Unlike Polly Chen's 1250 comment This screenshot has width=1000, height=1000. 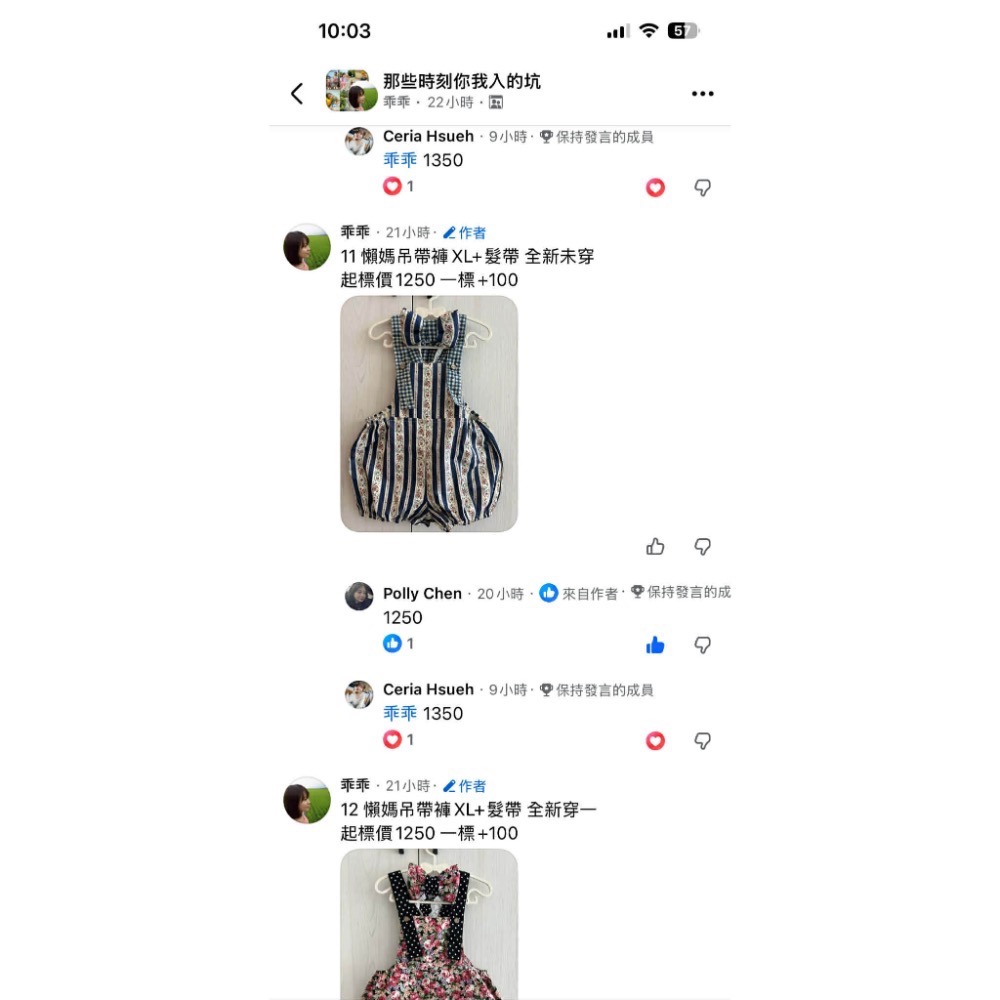pyautogui.click(x=655, y=645)
